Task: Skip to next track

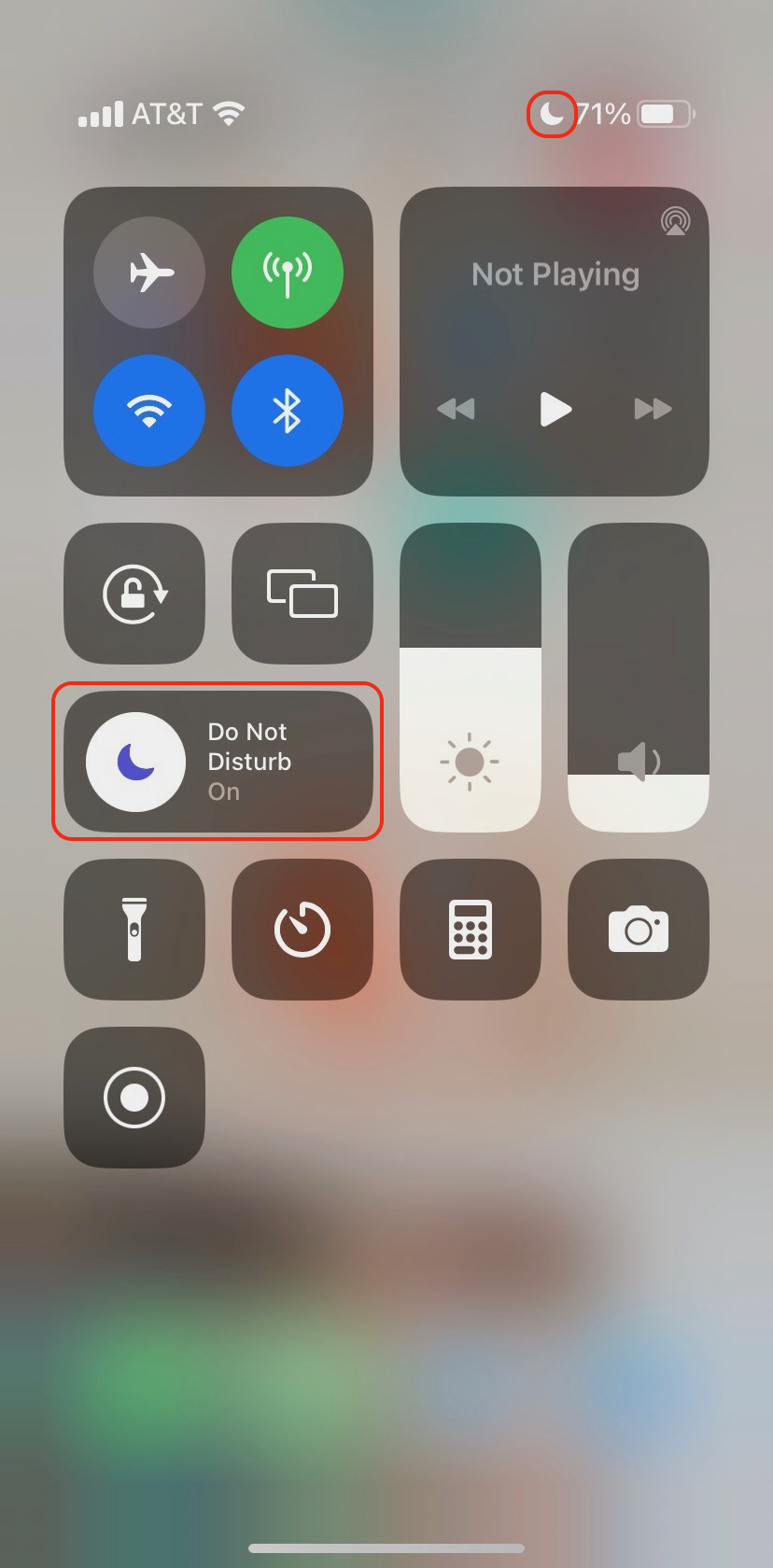Action: pos(653,409)
